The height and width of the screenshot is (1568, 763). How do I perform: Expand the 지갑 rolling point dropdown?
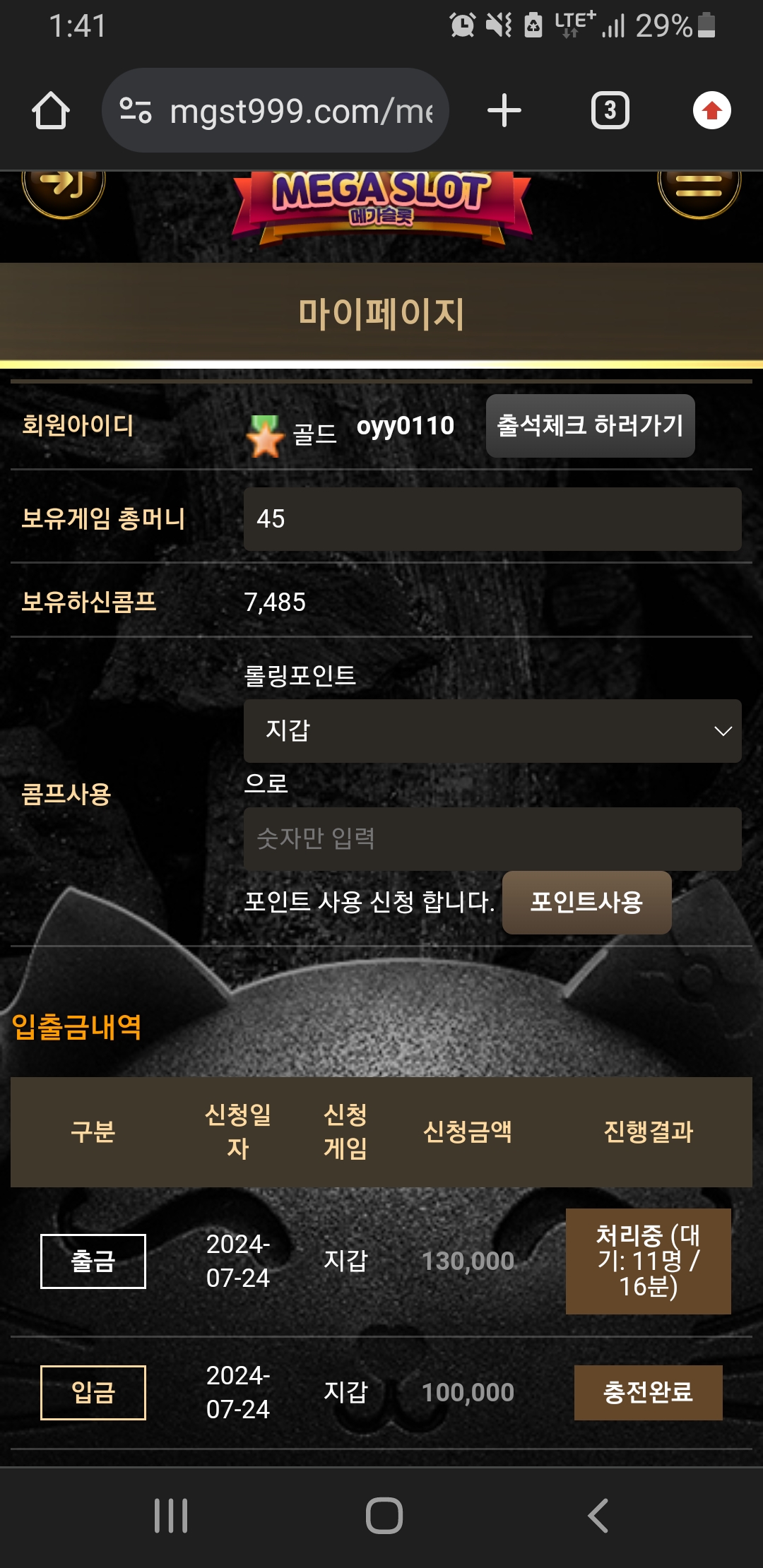492,731
